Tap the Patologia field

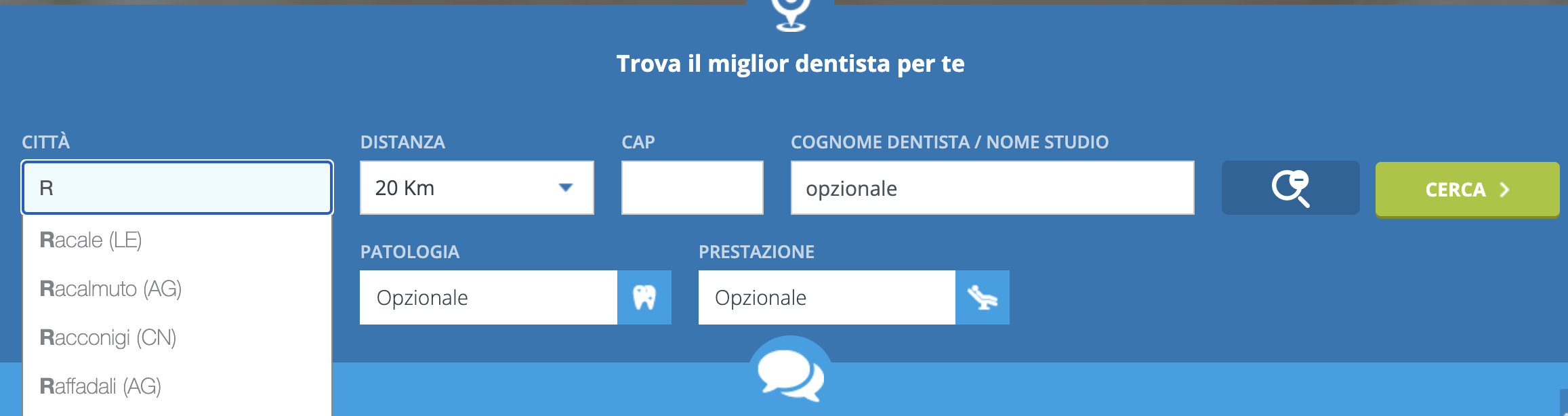[x=488, y=297]
